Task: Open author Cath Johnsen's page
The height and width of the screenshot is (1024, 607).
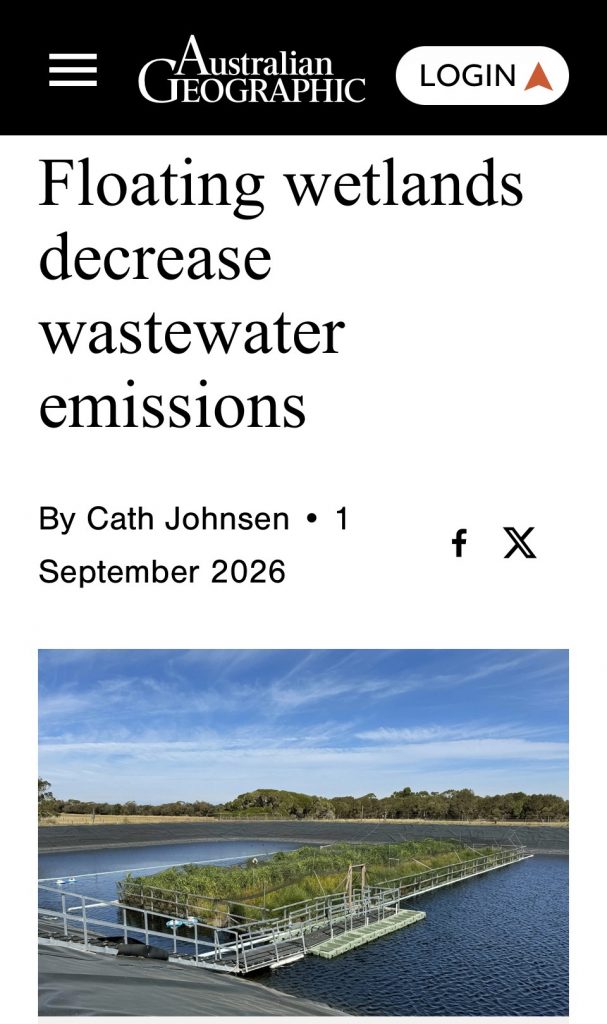Action: pos(188,519)
